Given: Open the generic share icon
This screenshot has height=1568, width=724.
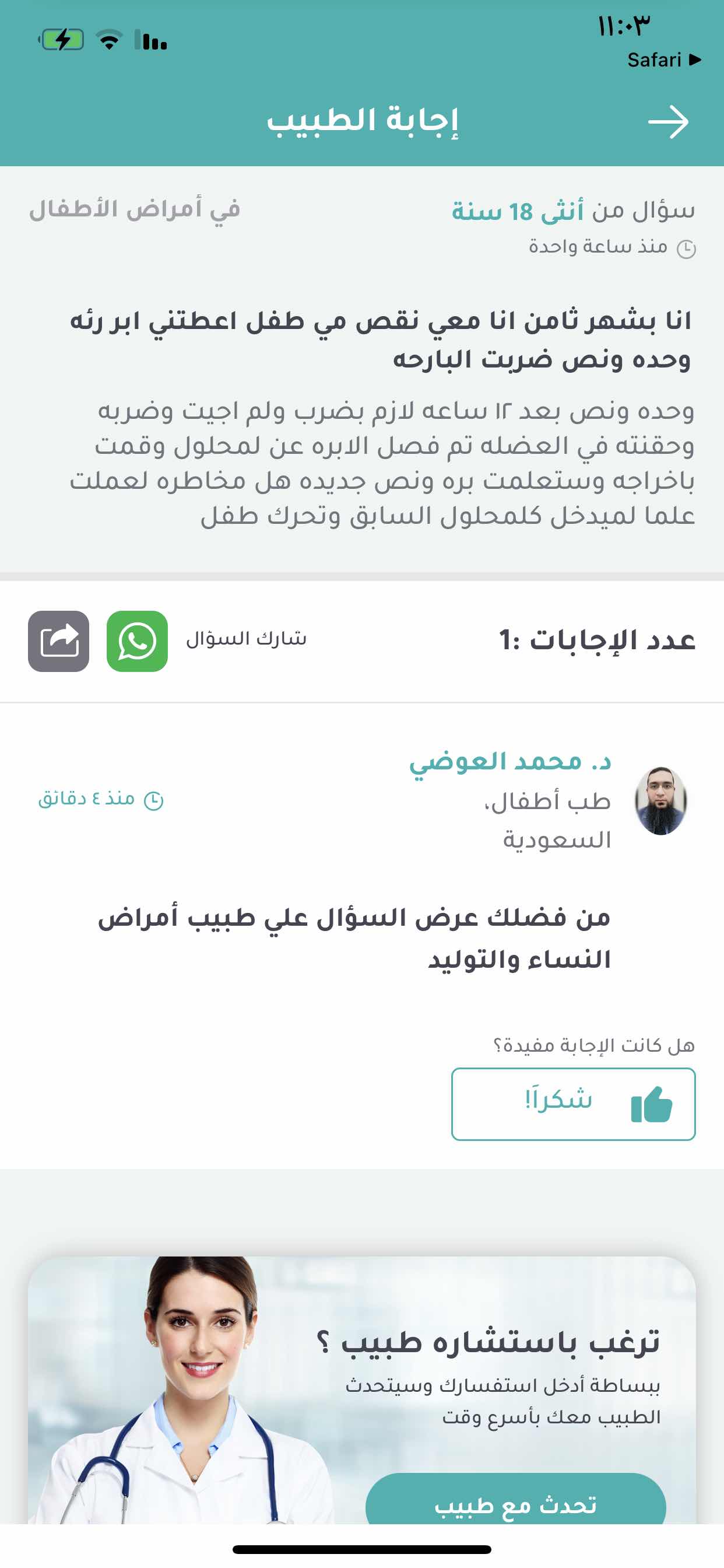Looking at the screenshot, I should click(58, 641).
